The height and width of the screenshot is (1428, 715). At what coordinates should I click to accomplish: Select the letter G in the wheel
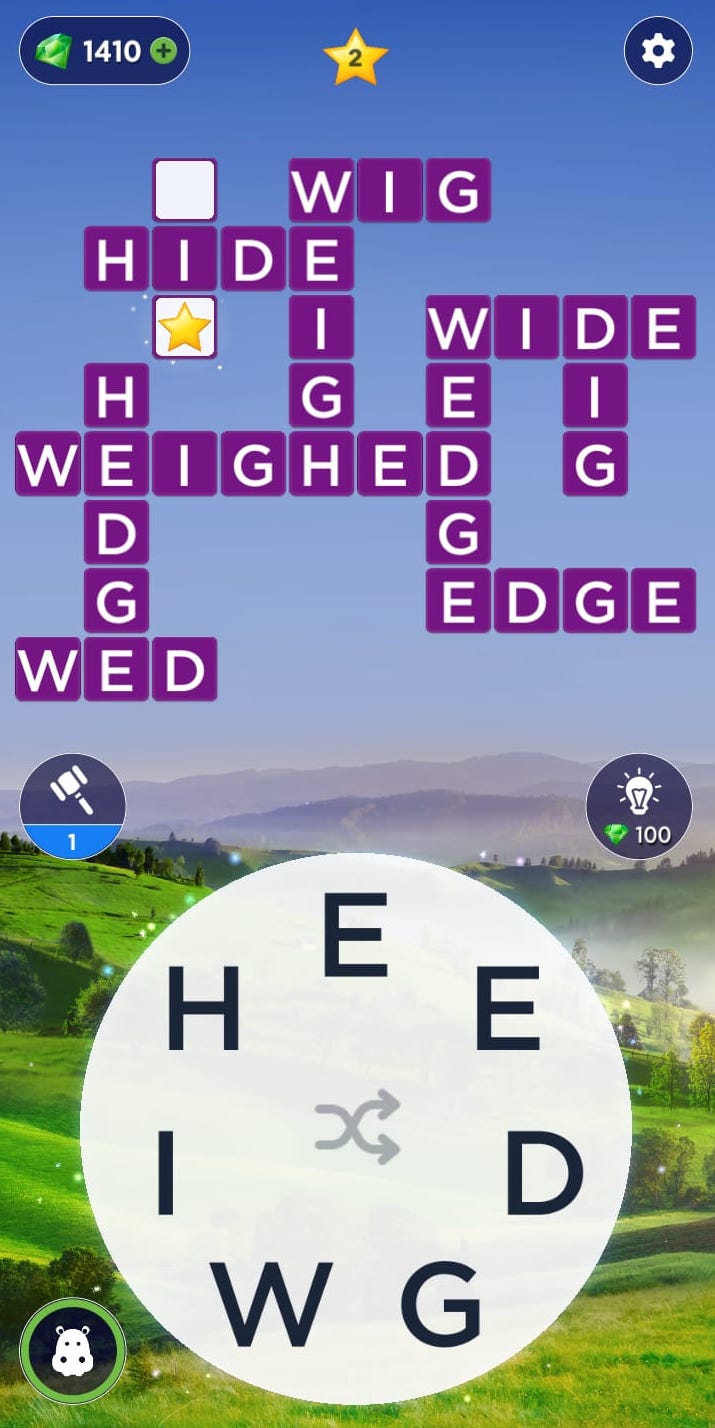click(440, 1304)
